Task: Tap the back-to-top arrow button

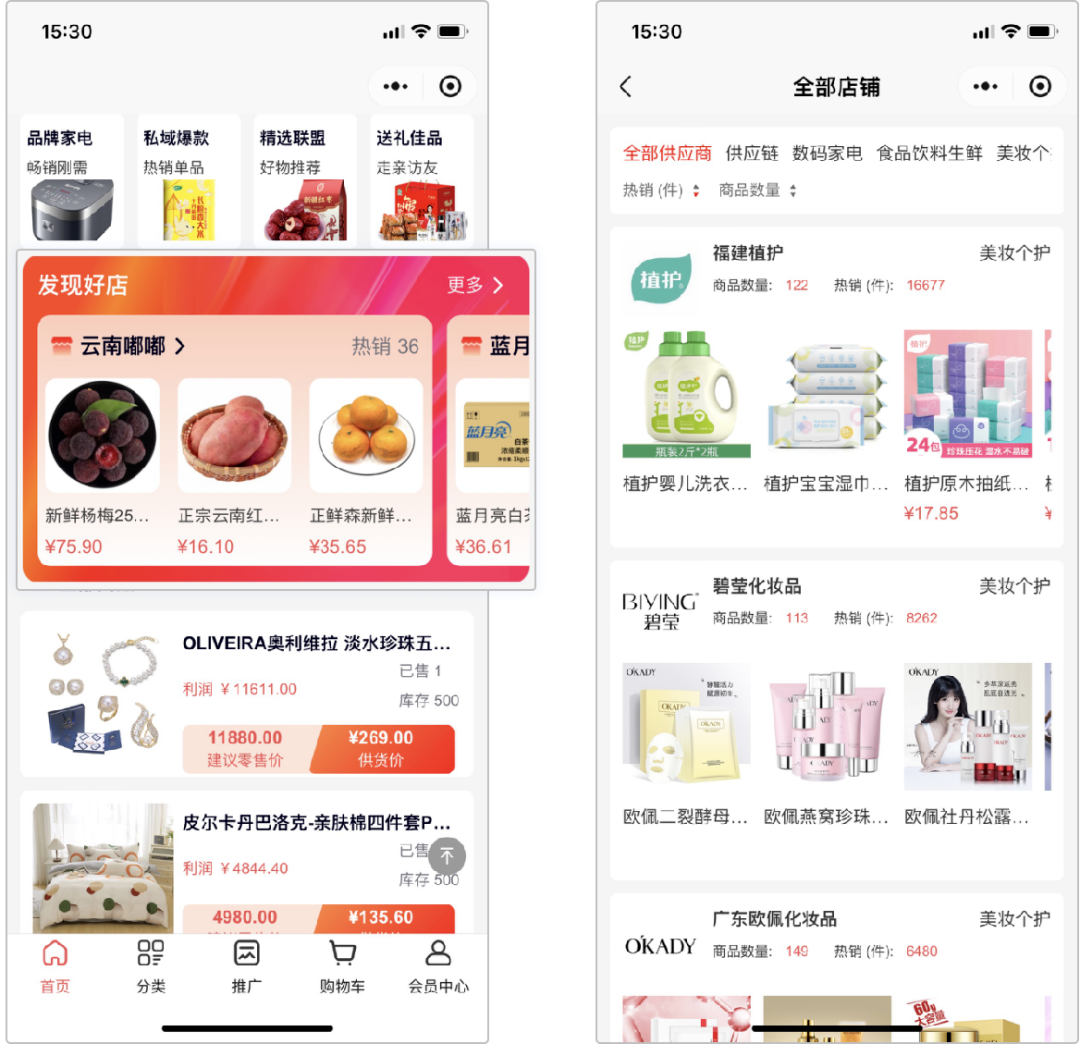Action: click(x=447, y=856)
